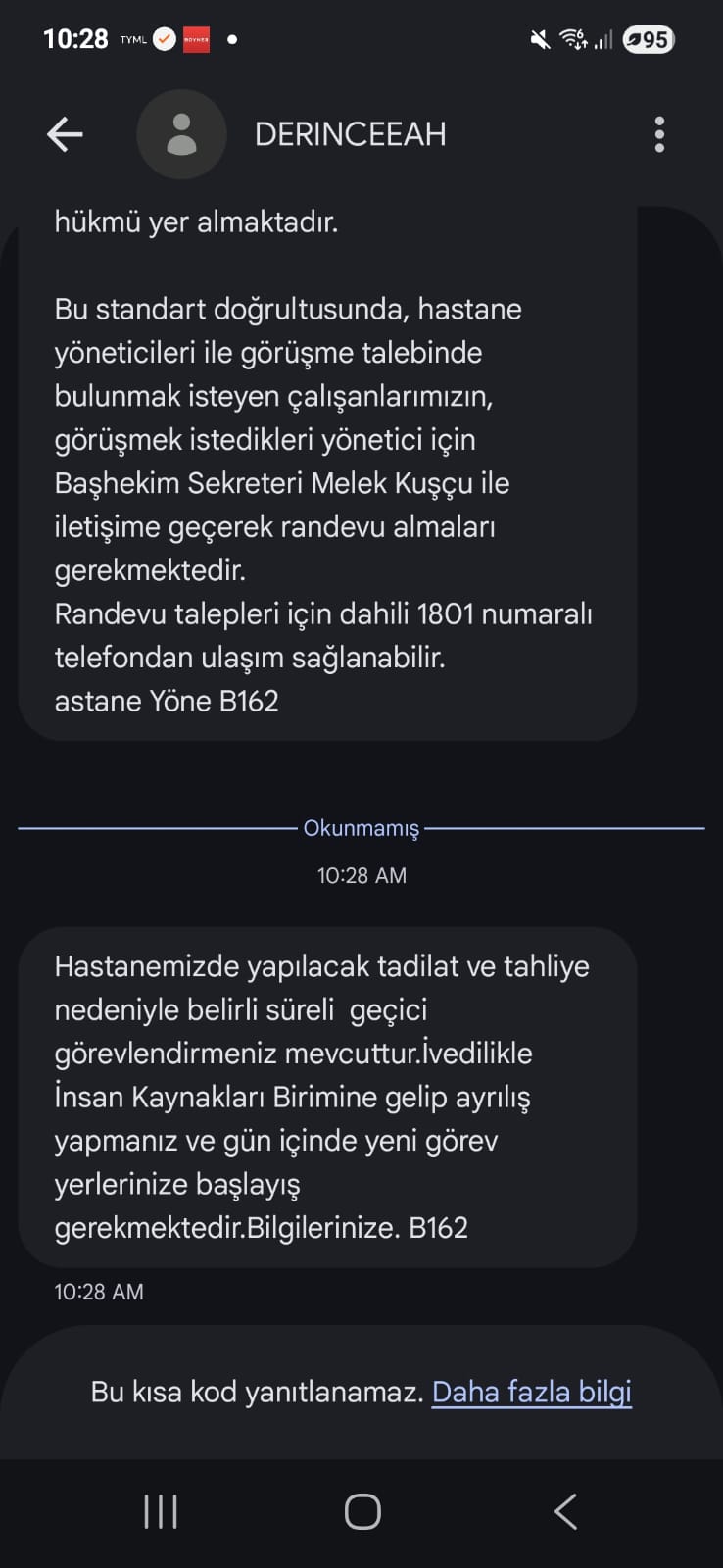Open the recent apps view
This screenshot has width=723, height=1568.
(161, 1511)
